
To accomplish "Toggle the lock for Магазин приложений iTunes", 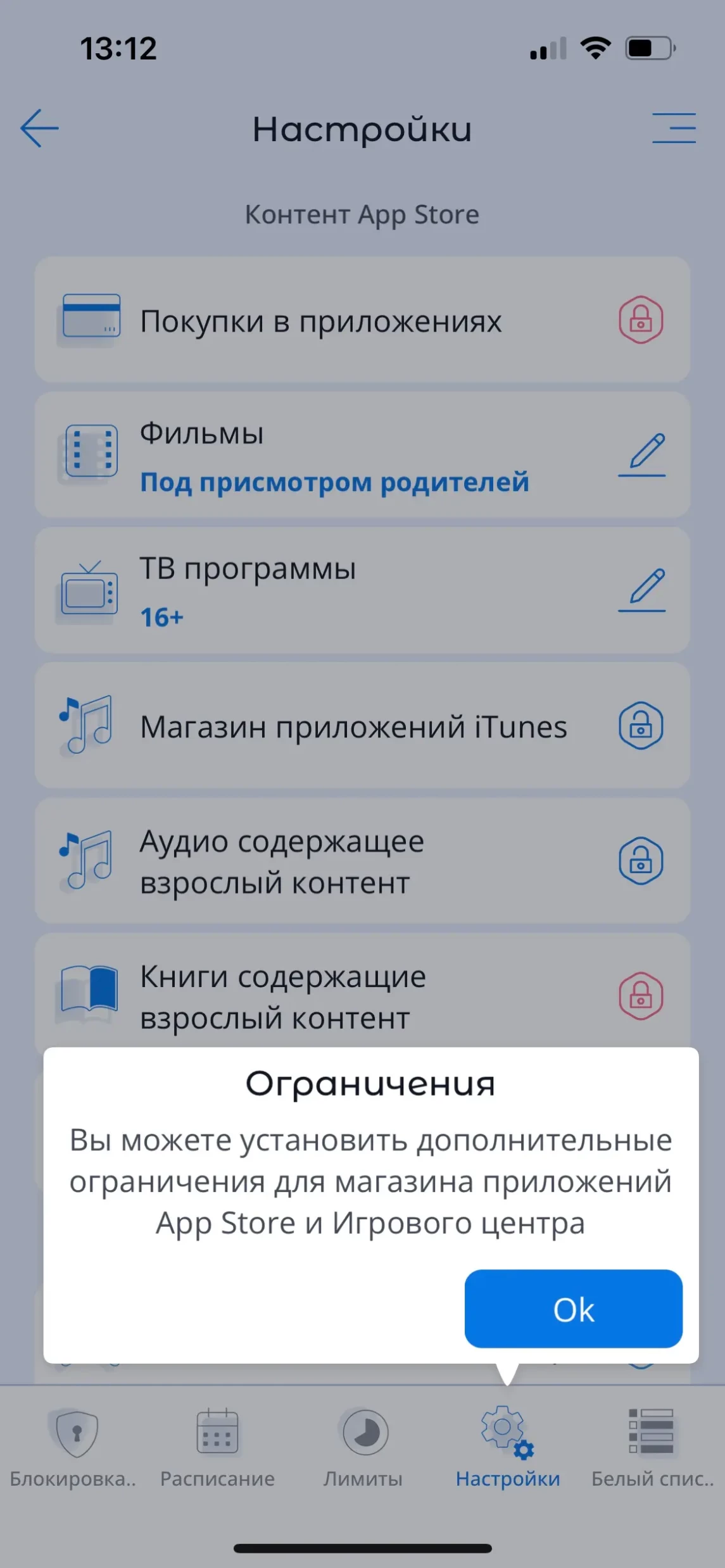I will pyautogui.click(x=640, y=725).
